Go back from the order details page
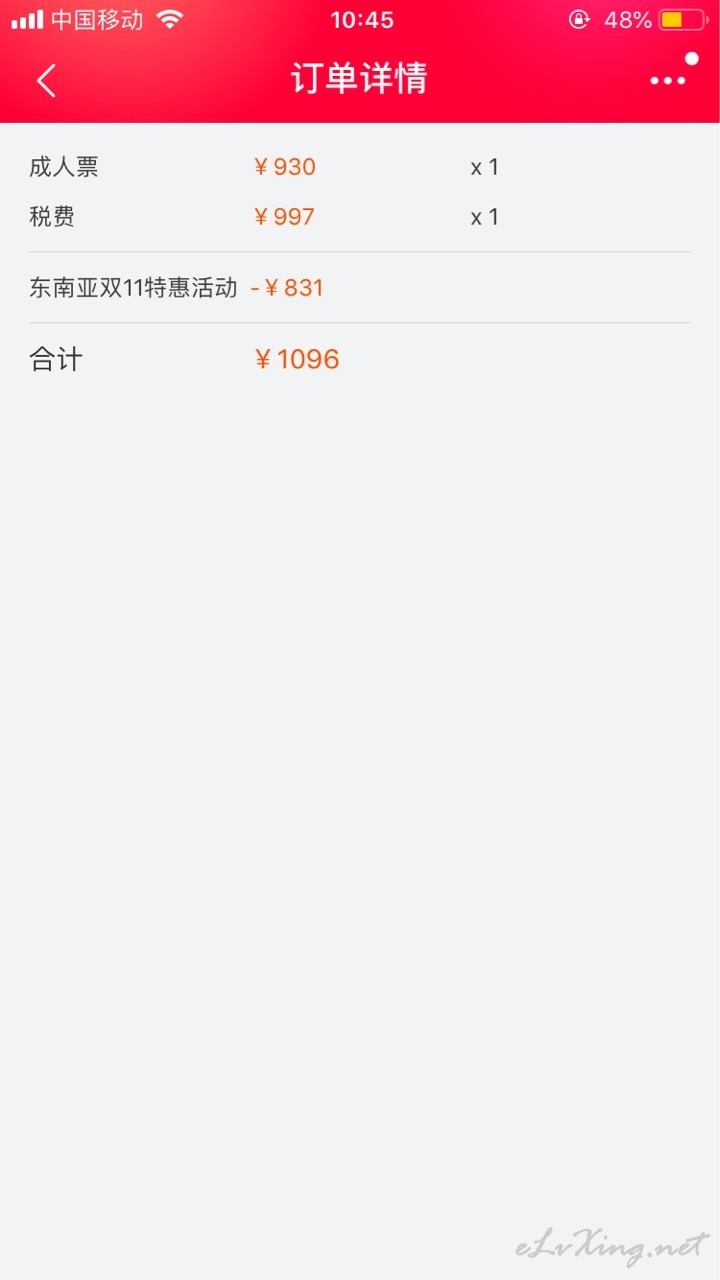This screenshot has height=1280, width=720. point(46,80)
